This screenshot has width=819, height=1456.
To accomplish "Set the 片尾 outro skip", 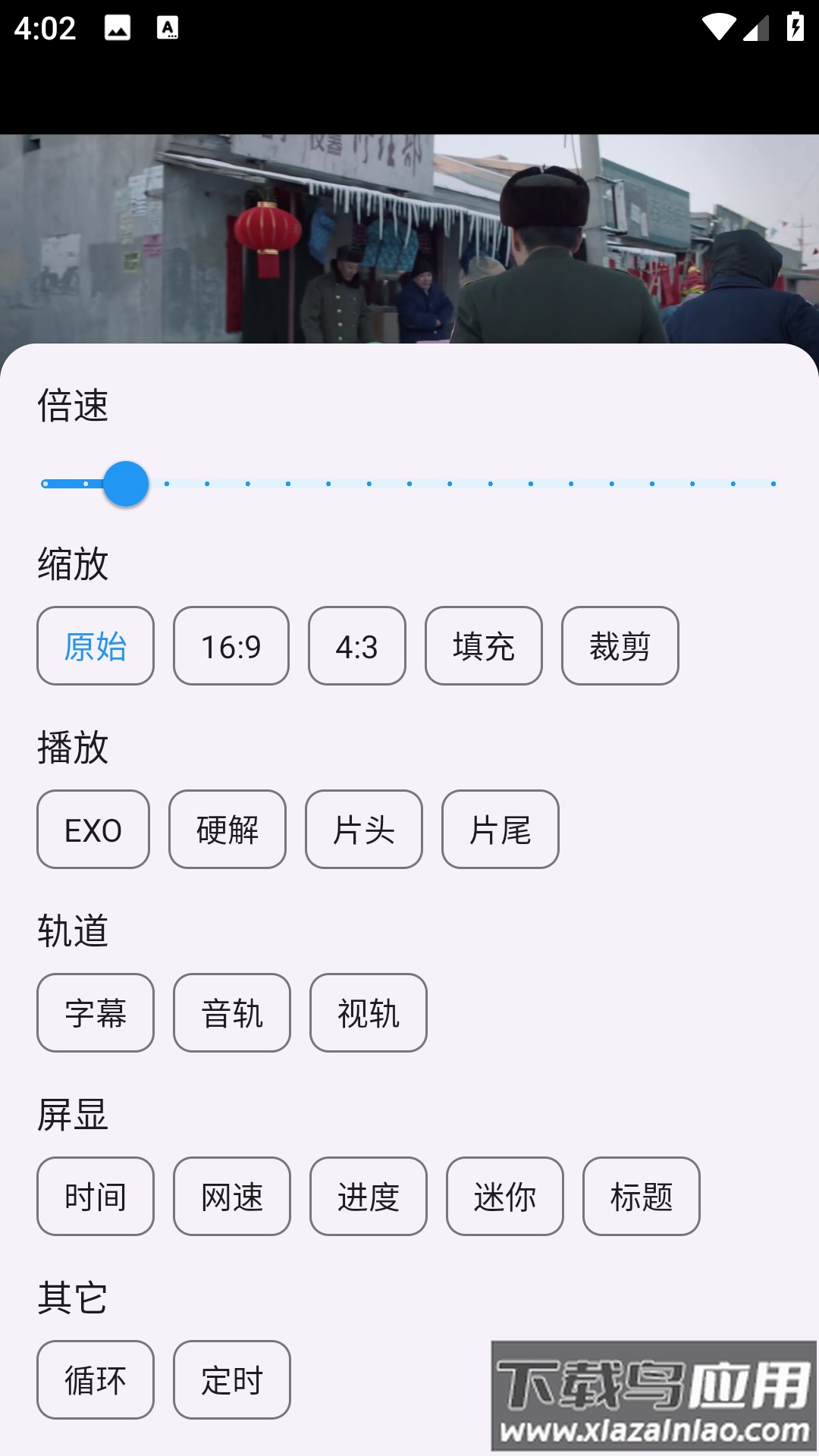I will coord(500,830).
